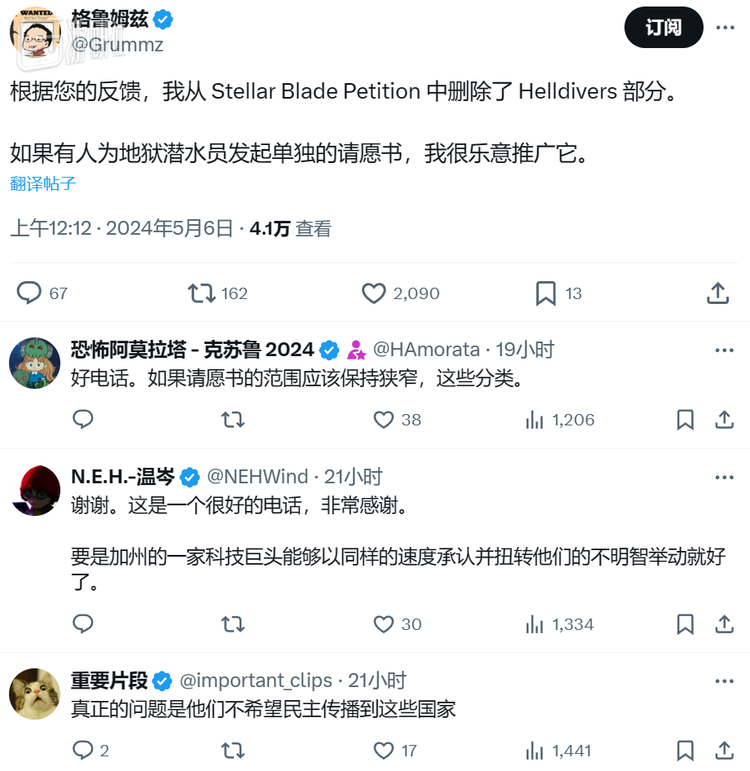Open more options on @important_clips comment
The image size is (750, 771).
[724, 681]
